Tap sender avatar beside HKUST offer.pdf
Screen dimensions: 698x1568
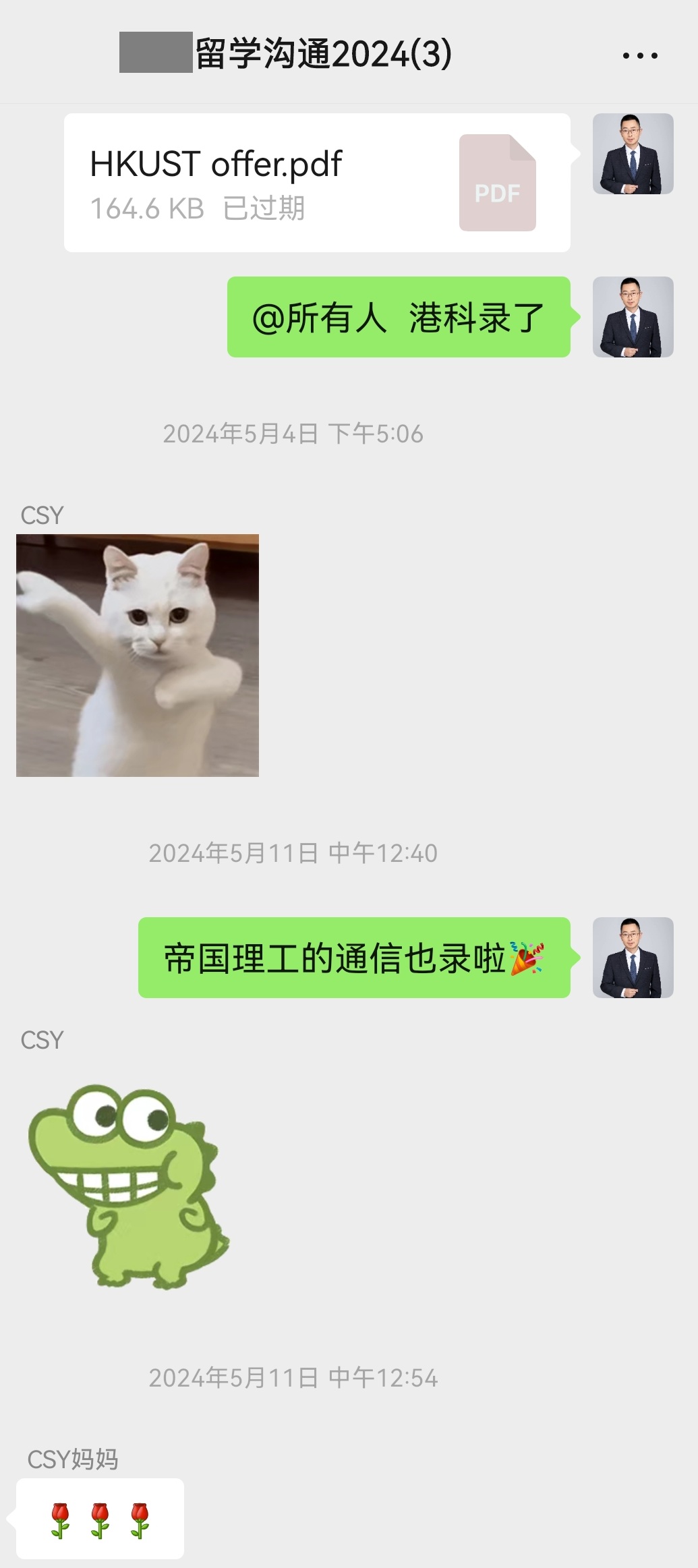(633, 154)
